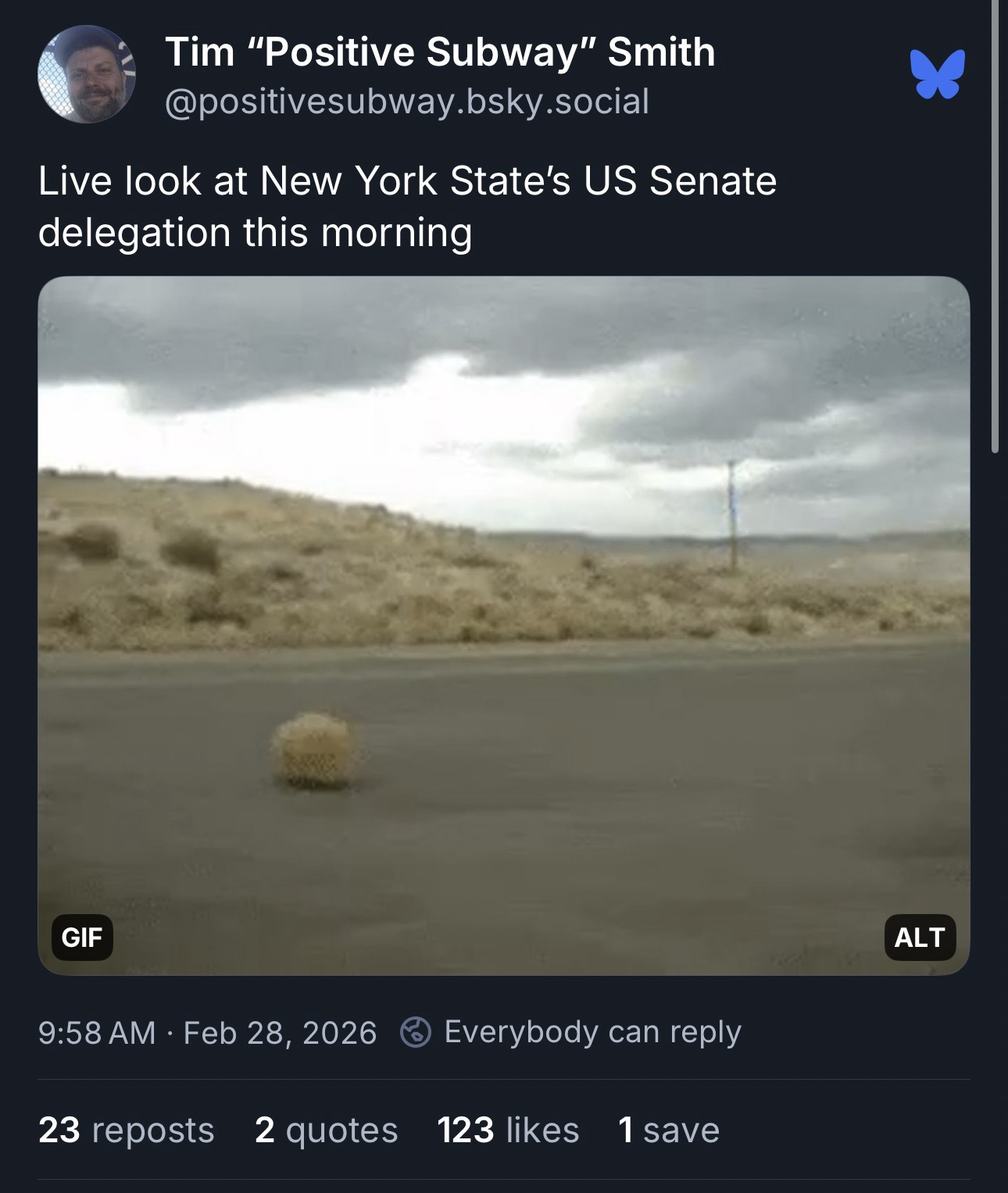Open the @positivesubway.bsky.social handle
1008x1193 pixels.
click(406, 102)
